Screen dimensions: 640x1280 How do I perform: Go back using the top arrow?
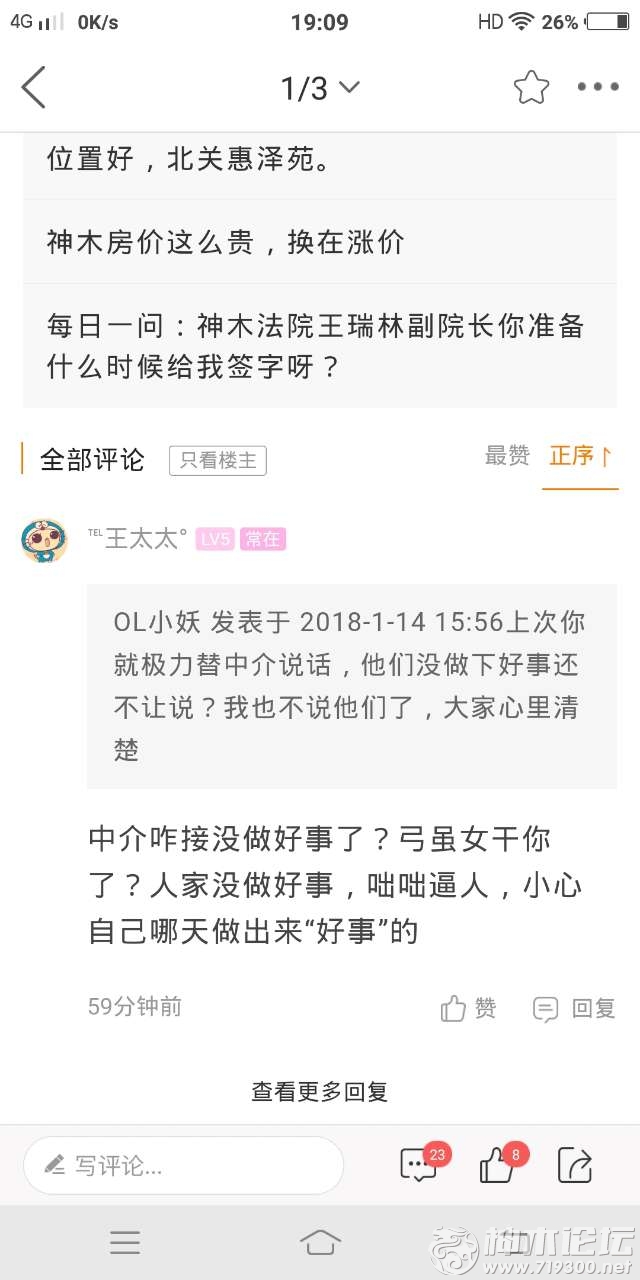(x=34, y=88)
